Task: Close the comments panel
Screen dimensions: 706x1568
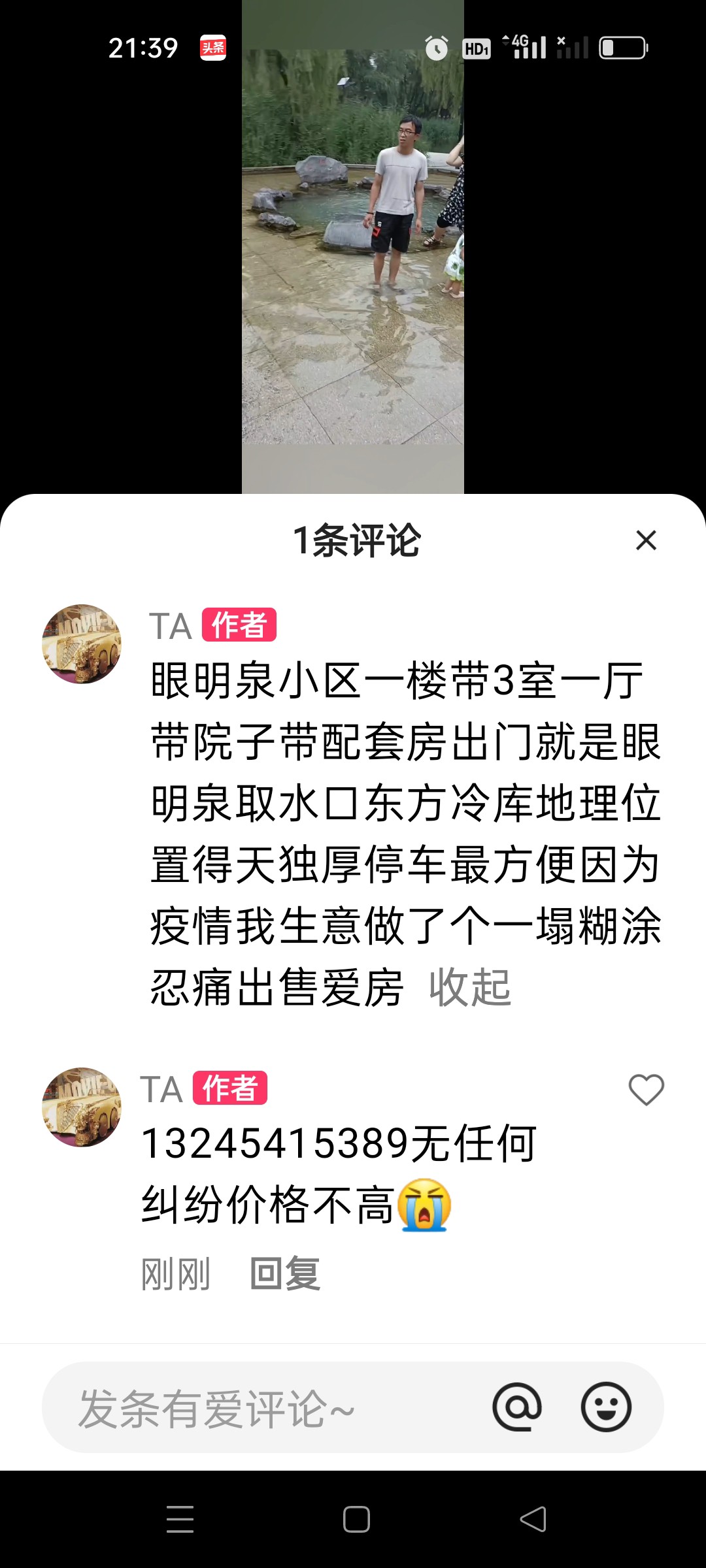Action: [x=646, y=540]
